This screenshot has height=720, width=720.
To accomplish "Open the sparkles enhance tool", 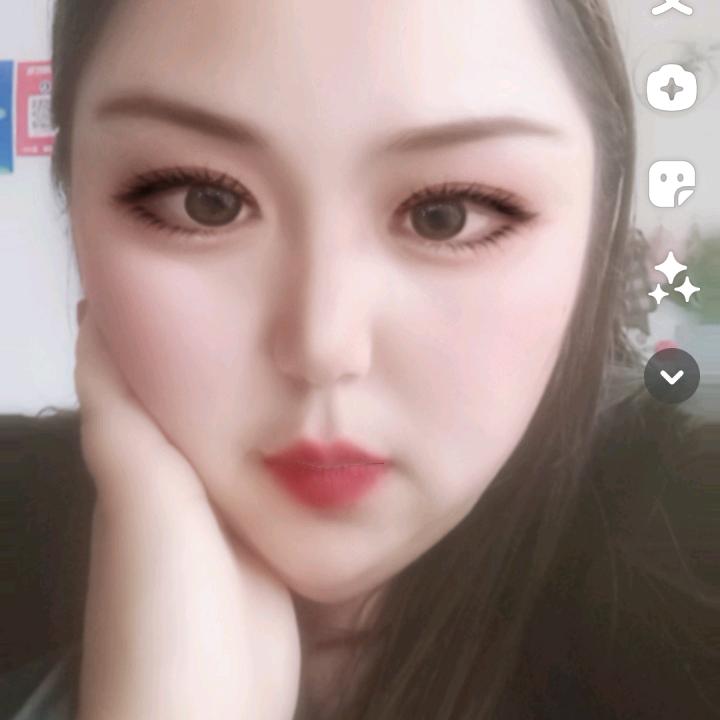I will [x=672, y=279].
